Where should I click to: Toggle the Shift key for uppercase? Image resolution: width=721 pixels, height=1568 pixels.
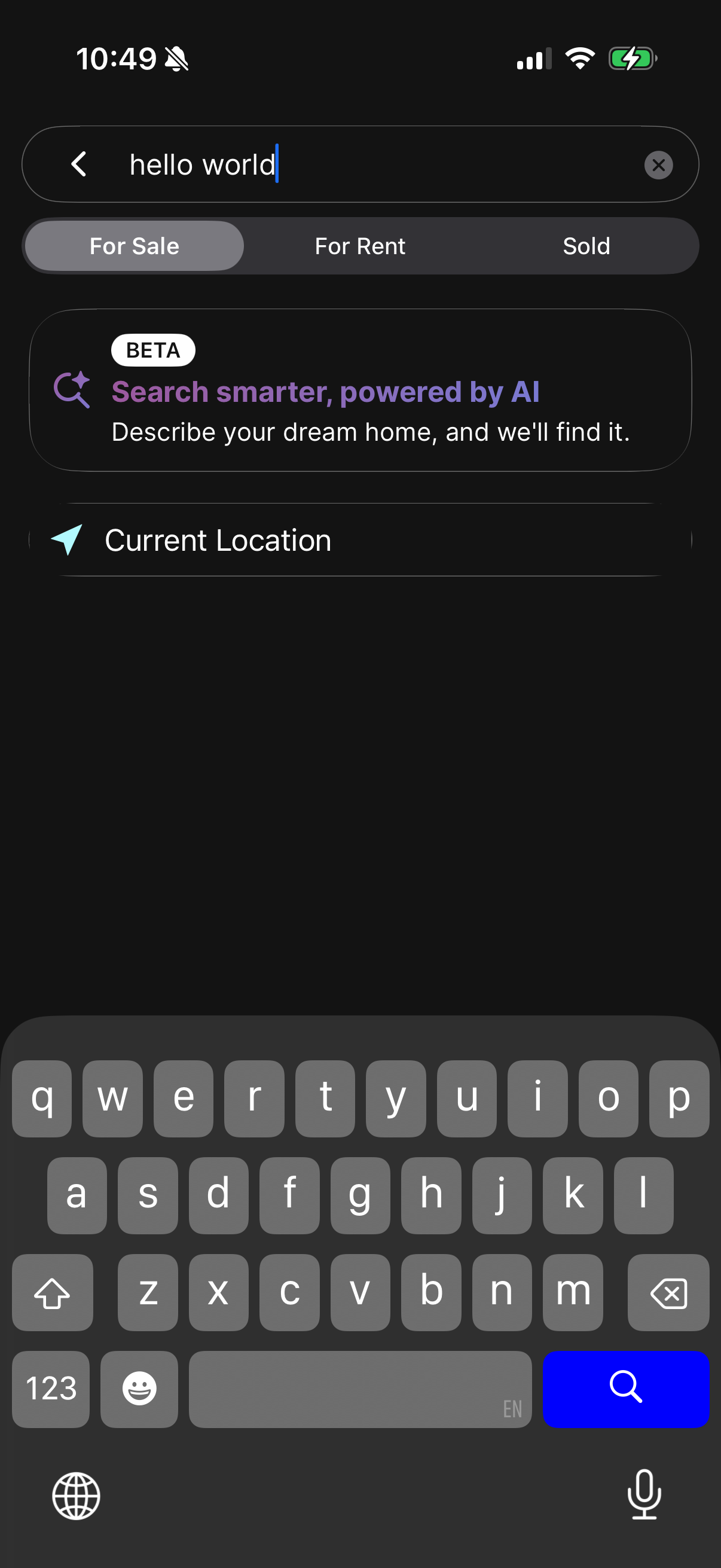click(x=53, y=1292)
